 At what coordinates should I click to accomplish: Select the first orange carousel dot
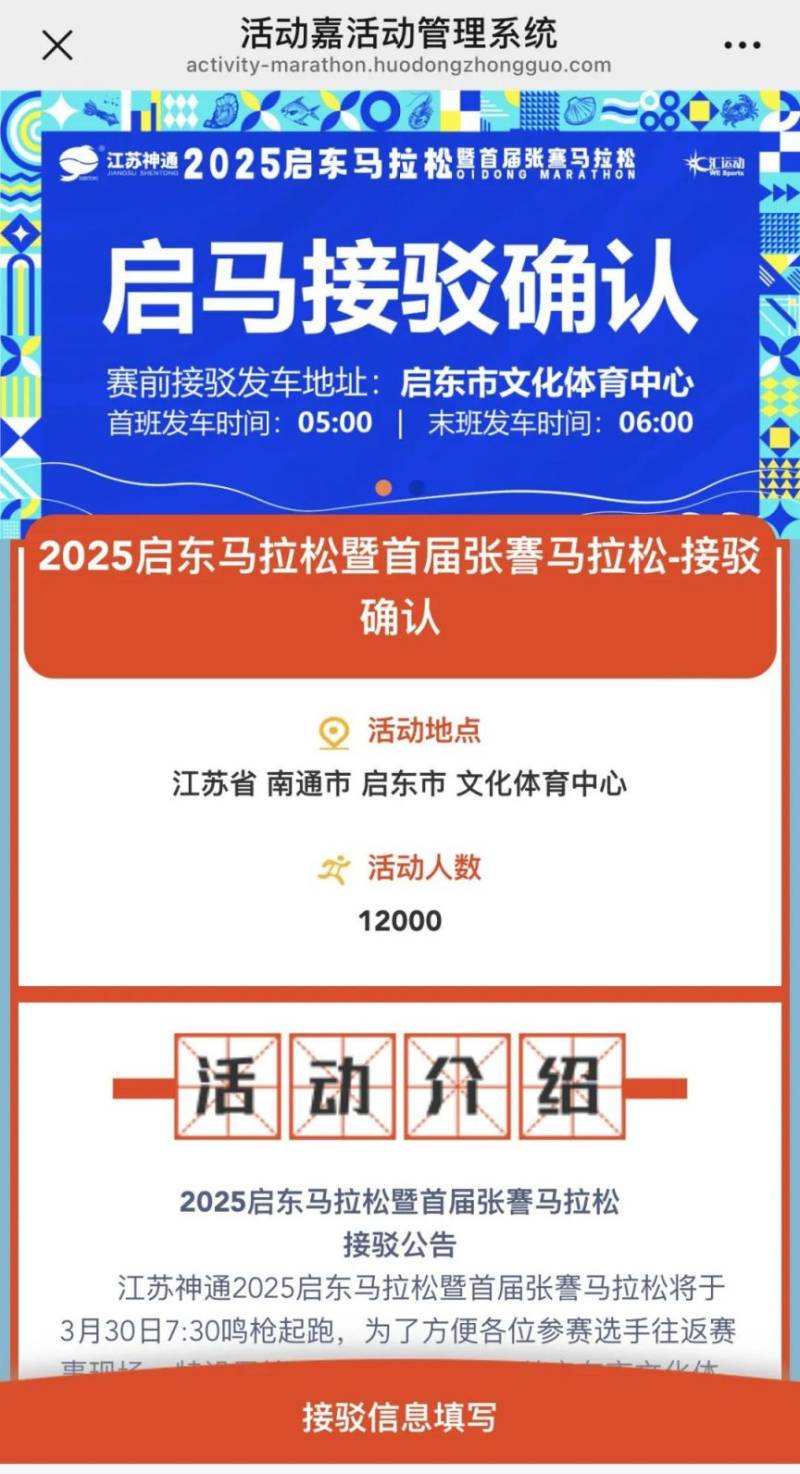pyautogui.click(x=383, y=487)
